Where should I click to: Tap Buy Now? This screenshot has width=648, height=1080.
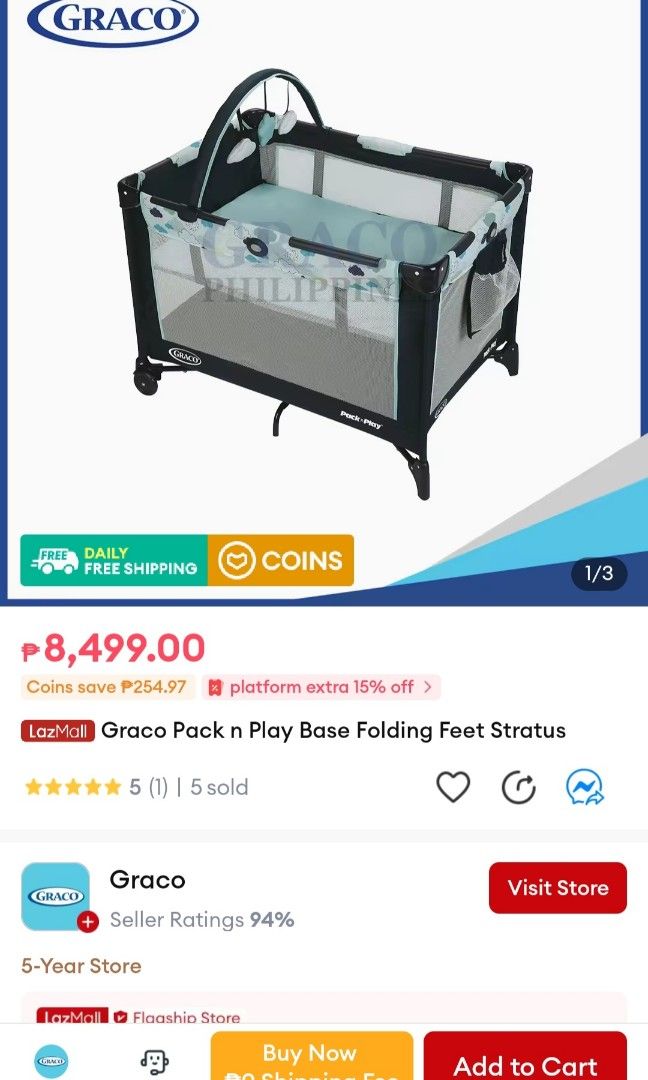point(311,1058)
